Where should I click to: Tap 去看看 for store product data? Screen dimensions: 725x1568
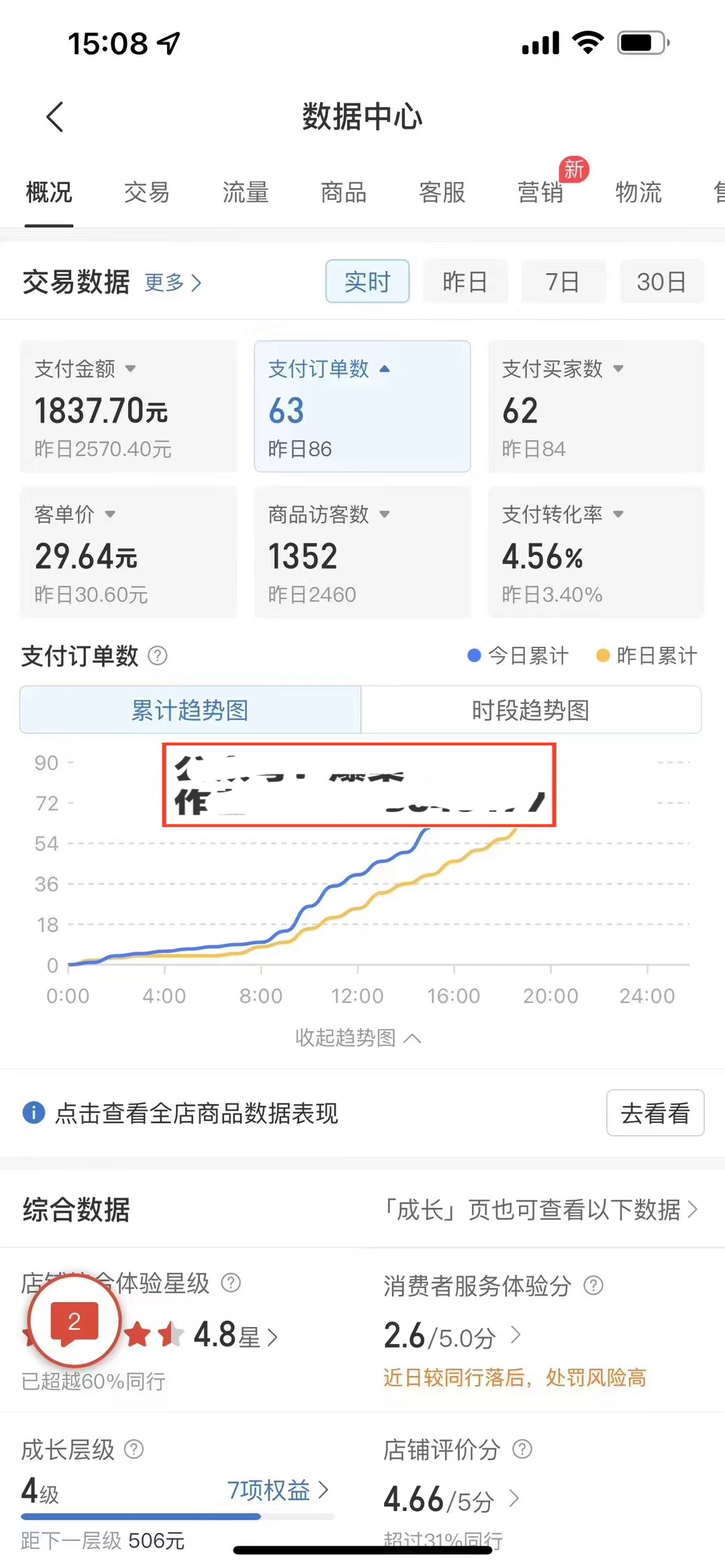click(x=655, y=1113)
